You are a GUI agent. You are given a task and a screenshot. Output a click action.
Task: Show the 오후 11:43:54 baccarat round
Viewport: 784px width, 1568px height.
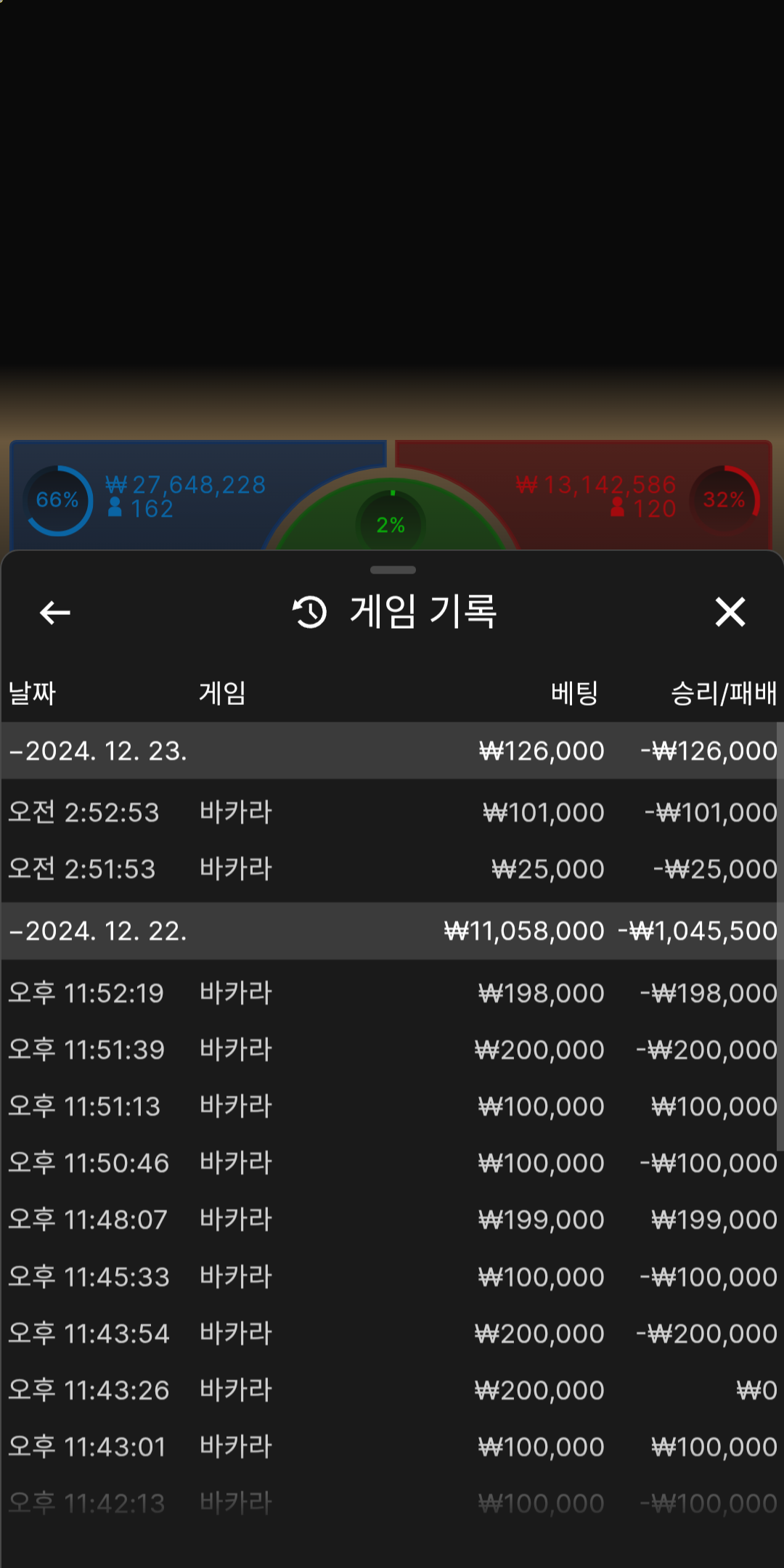click(x=392, y=1334)
